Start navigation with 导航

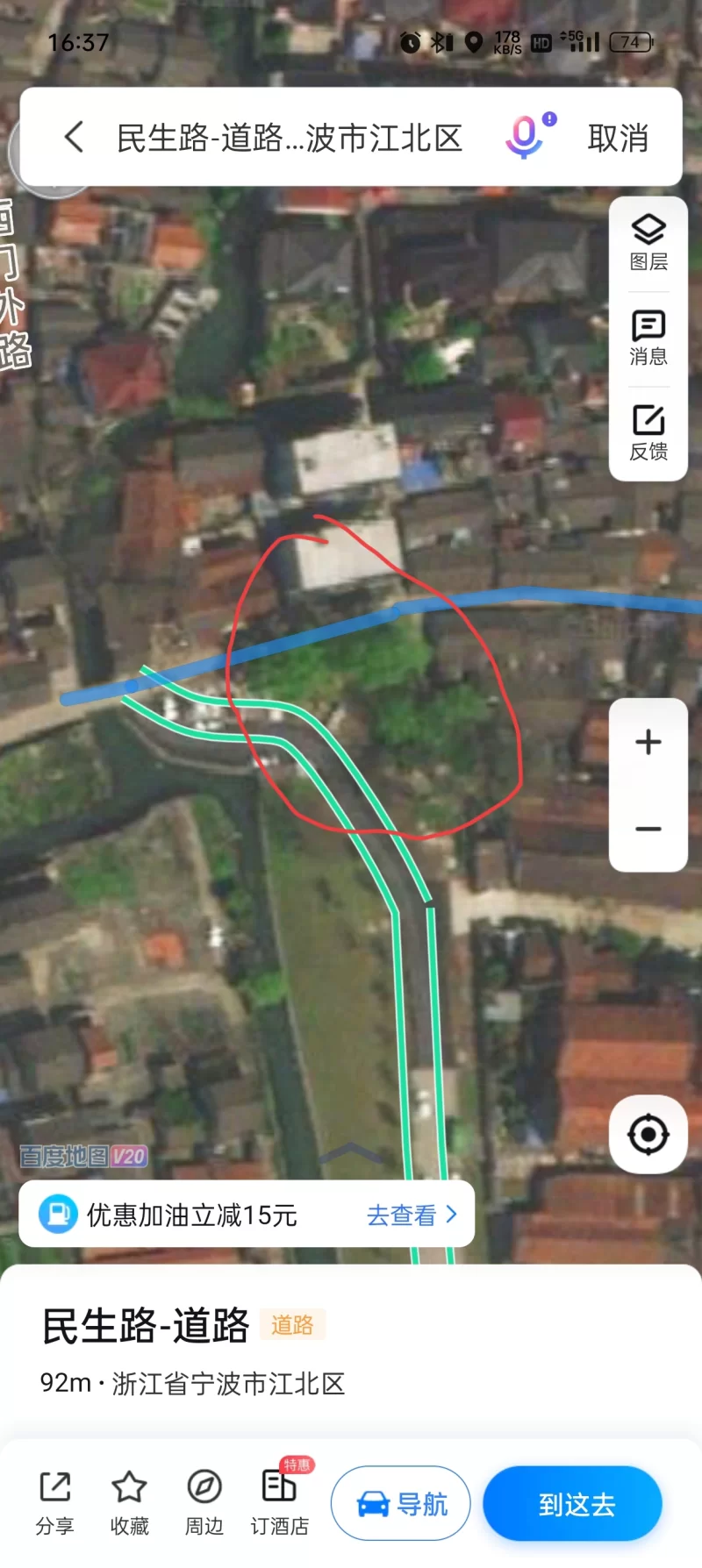401,1504
